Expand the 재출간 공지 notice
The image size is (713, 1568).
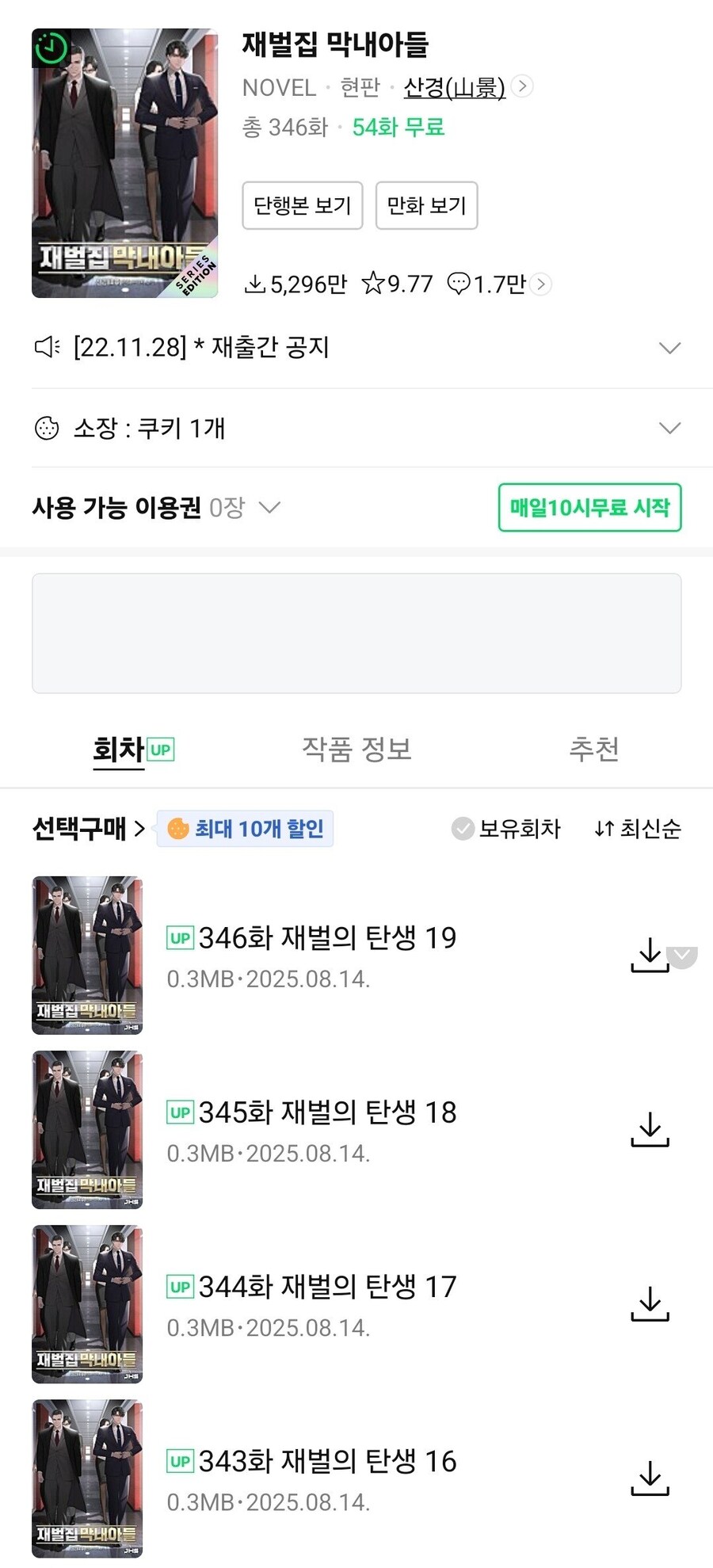670,347
